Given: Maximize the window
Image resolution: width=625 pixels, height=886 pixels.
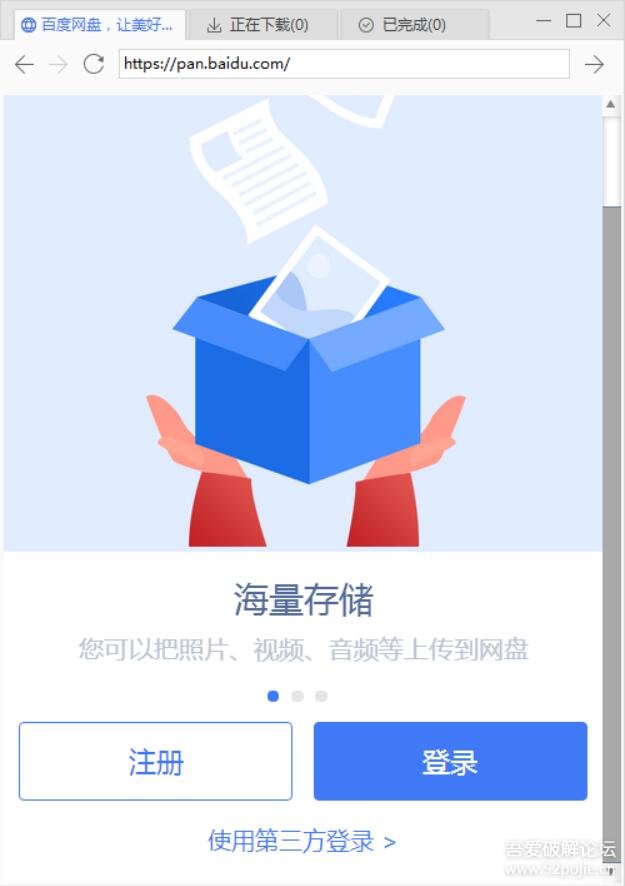Looking at the screenshot, I should point(573,20).
